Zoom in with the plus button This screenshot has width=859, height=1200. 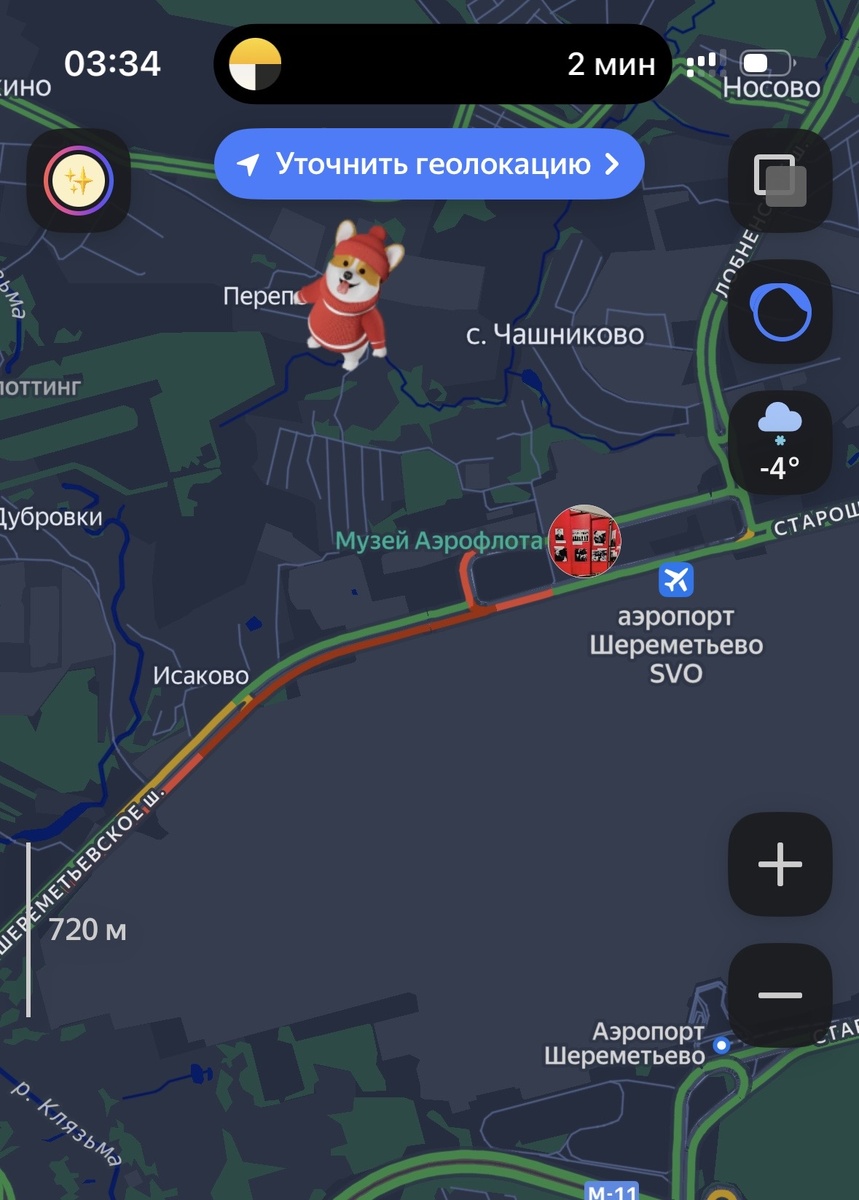tap(779, 864)
